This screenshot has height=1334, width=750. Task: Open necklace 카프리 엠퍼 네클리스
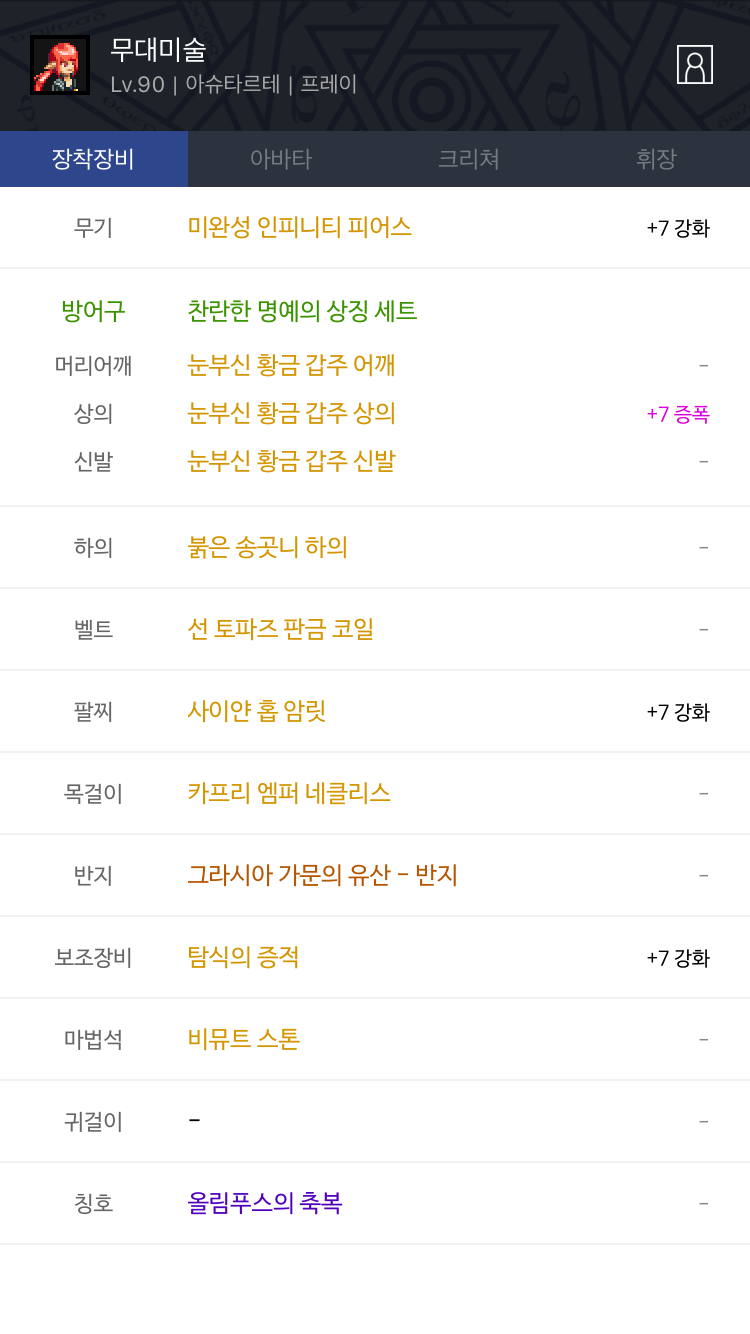288,793
